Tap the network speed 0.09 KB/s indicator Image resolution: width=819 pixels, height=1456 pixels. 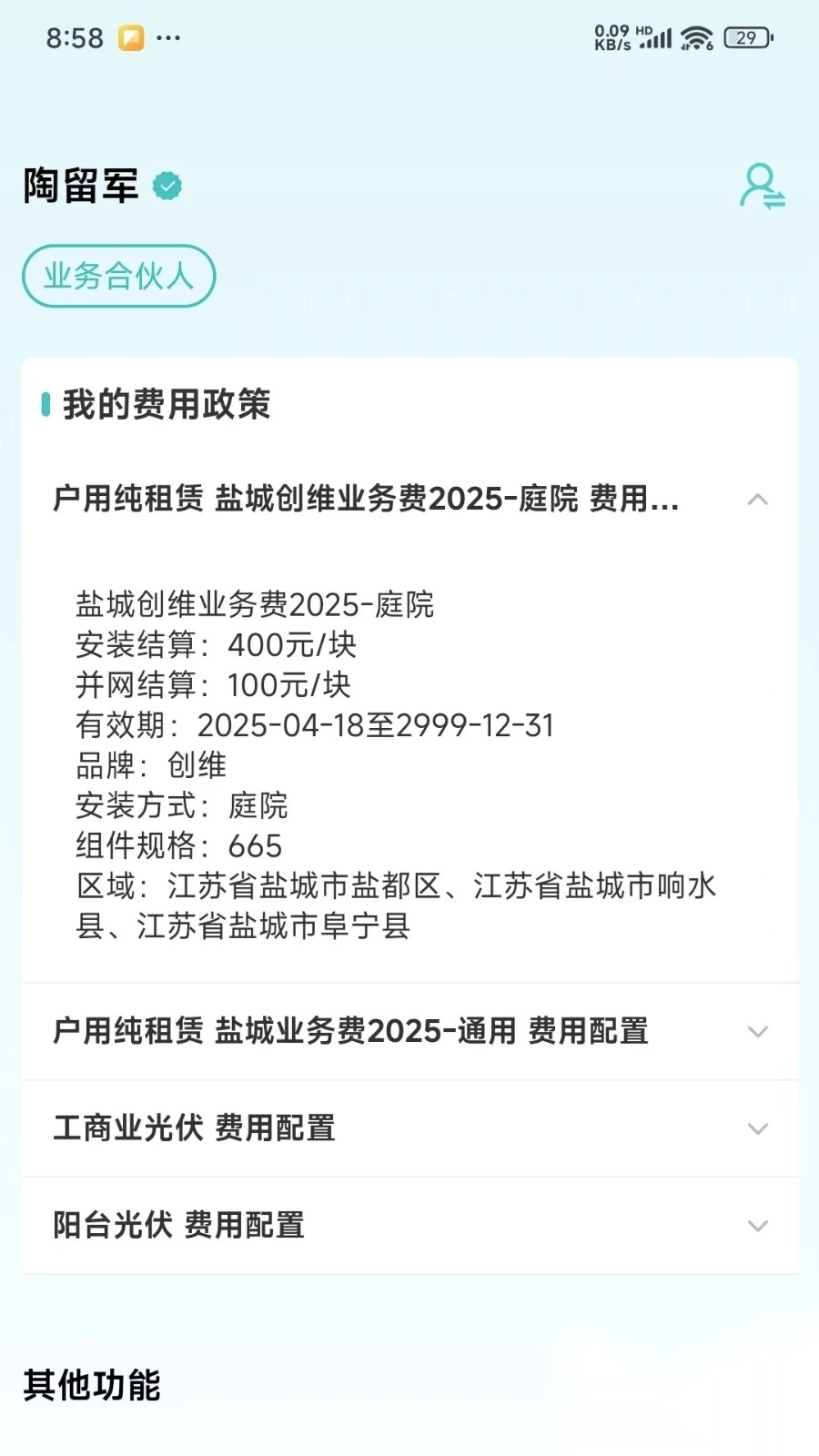click(x=611, y=36)
